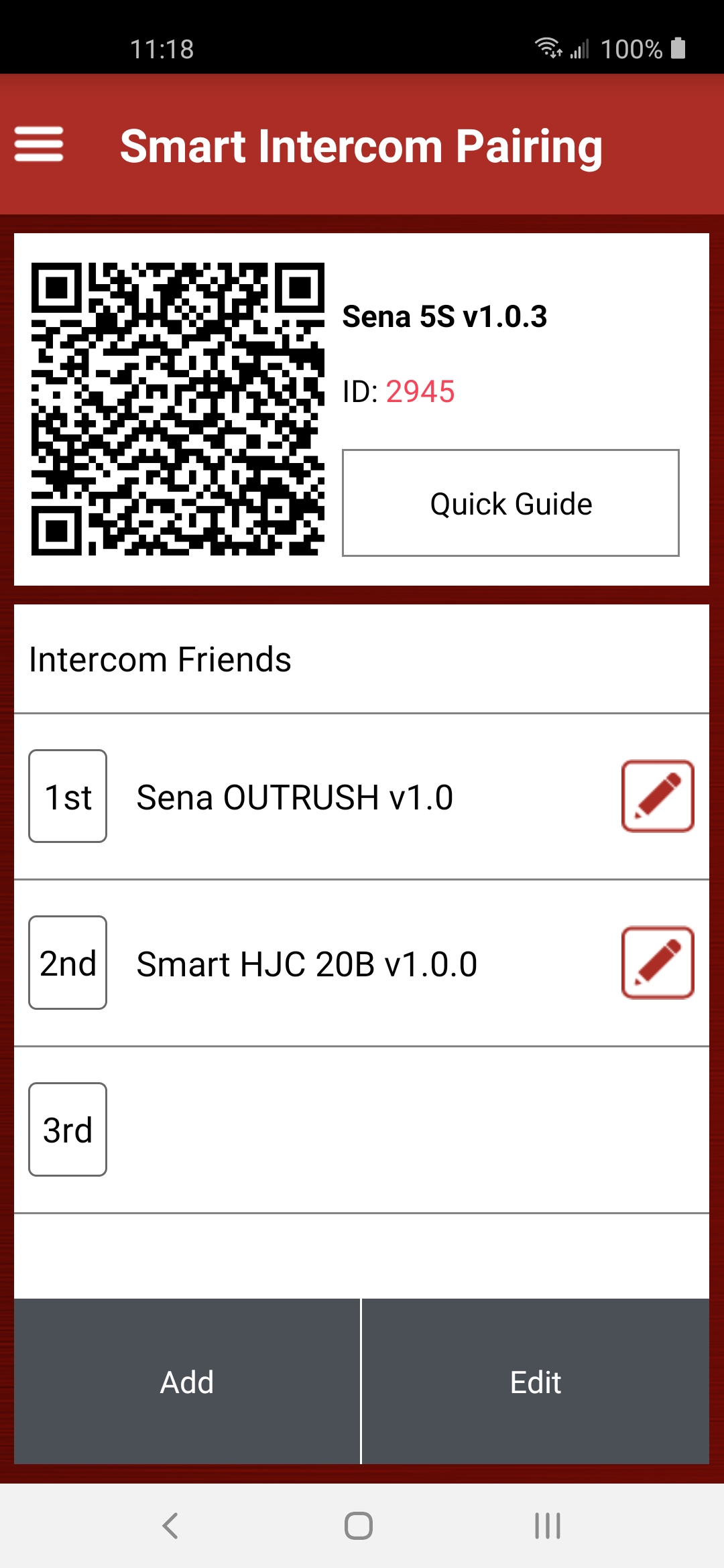Tap Add to pair a new friend
Screen dimensions: 724x1568
(x=187, y=1382)
